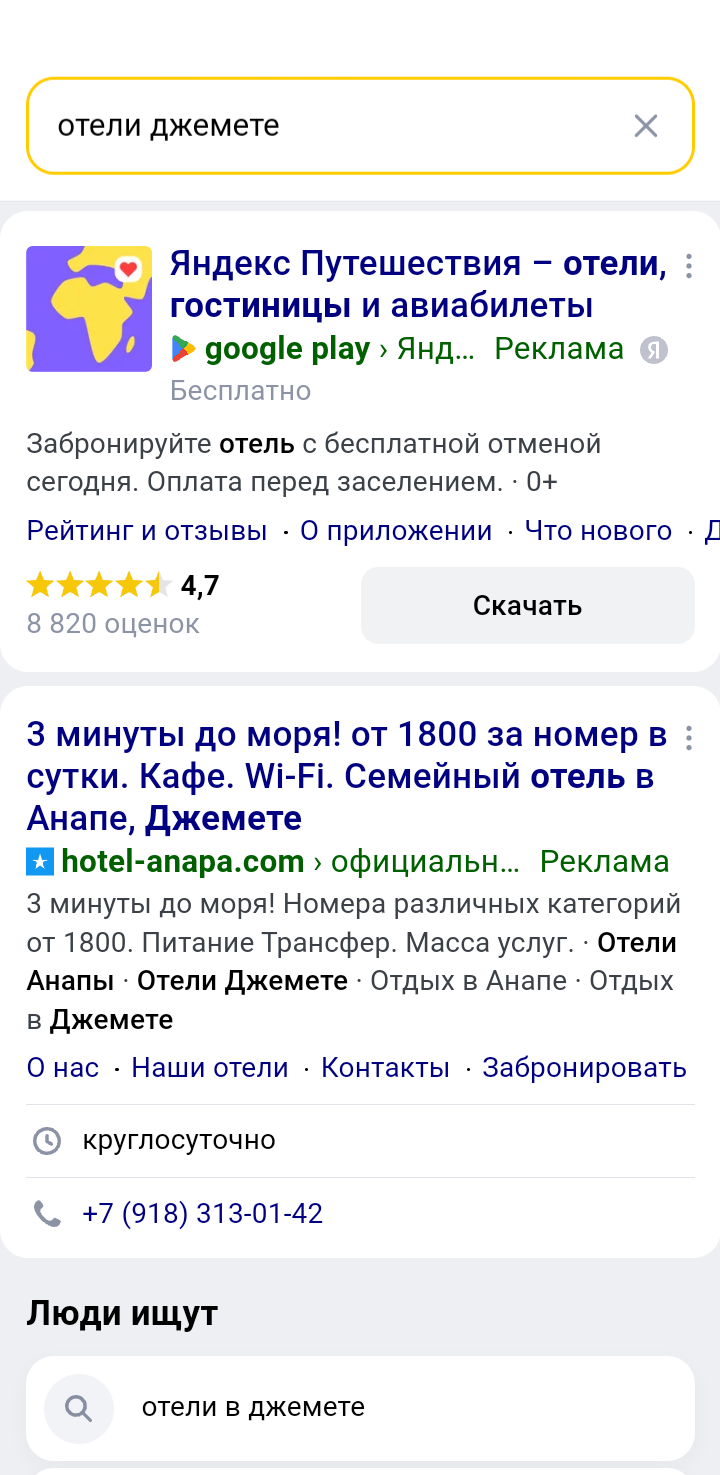Clear the search query with X
The image size is (720, 1475).
646,126
